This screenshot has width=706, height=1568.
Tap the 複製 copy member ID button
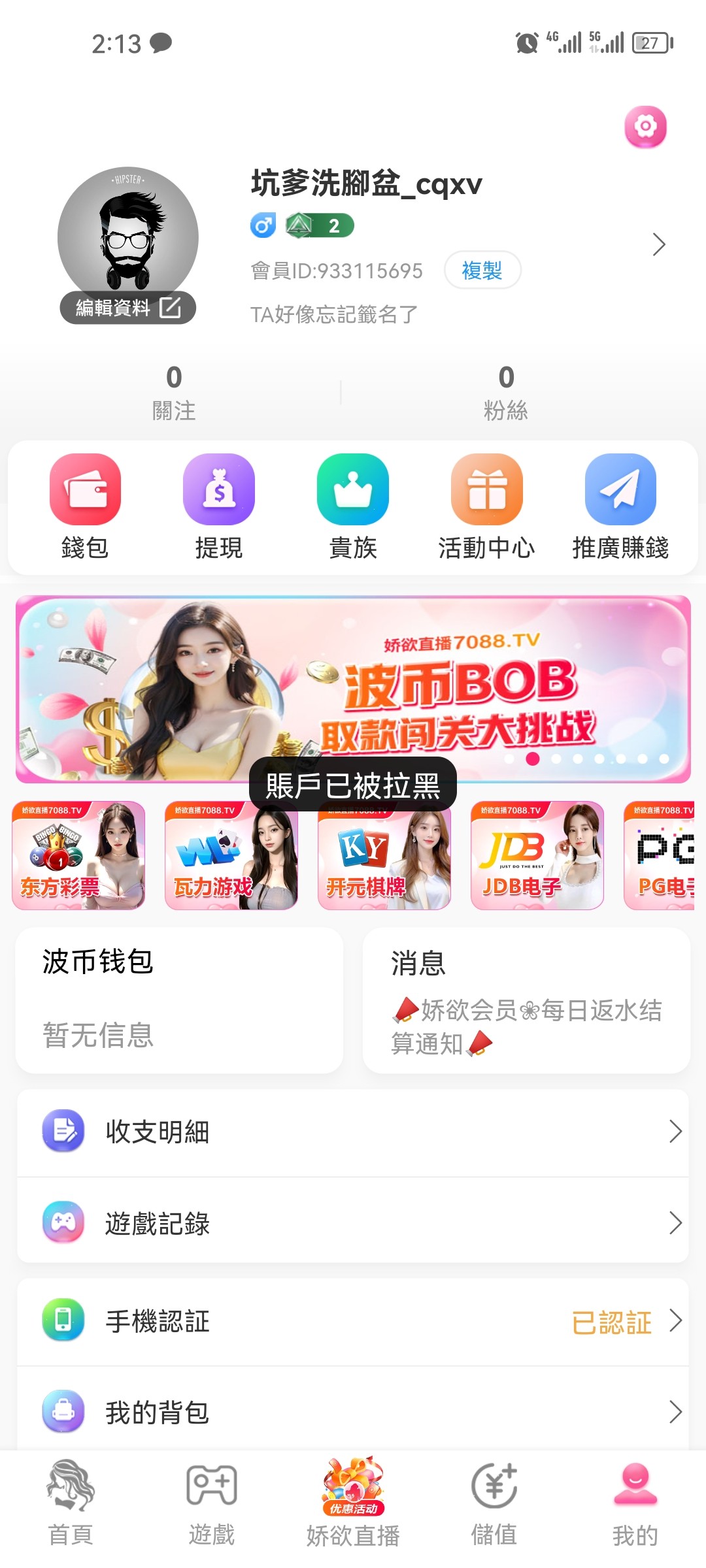[x=482, y=270]
